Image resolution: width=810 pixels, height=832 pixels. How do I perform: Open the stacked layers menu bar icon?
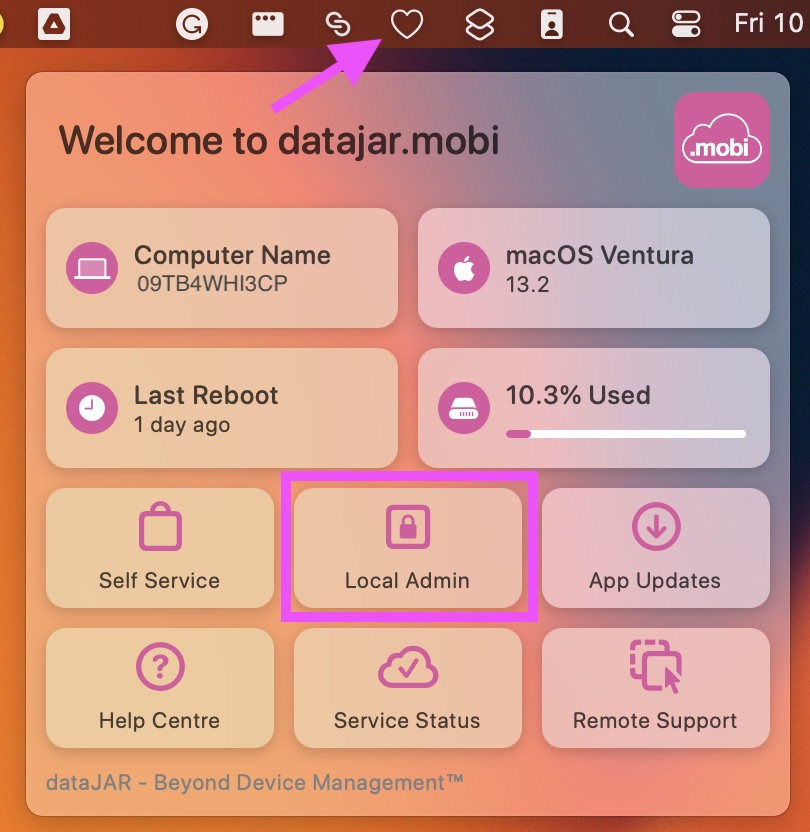pyautogui.click(x=481, y=24)
